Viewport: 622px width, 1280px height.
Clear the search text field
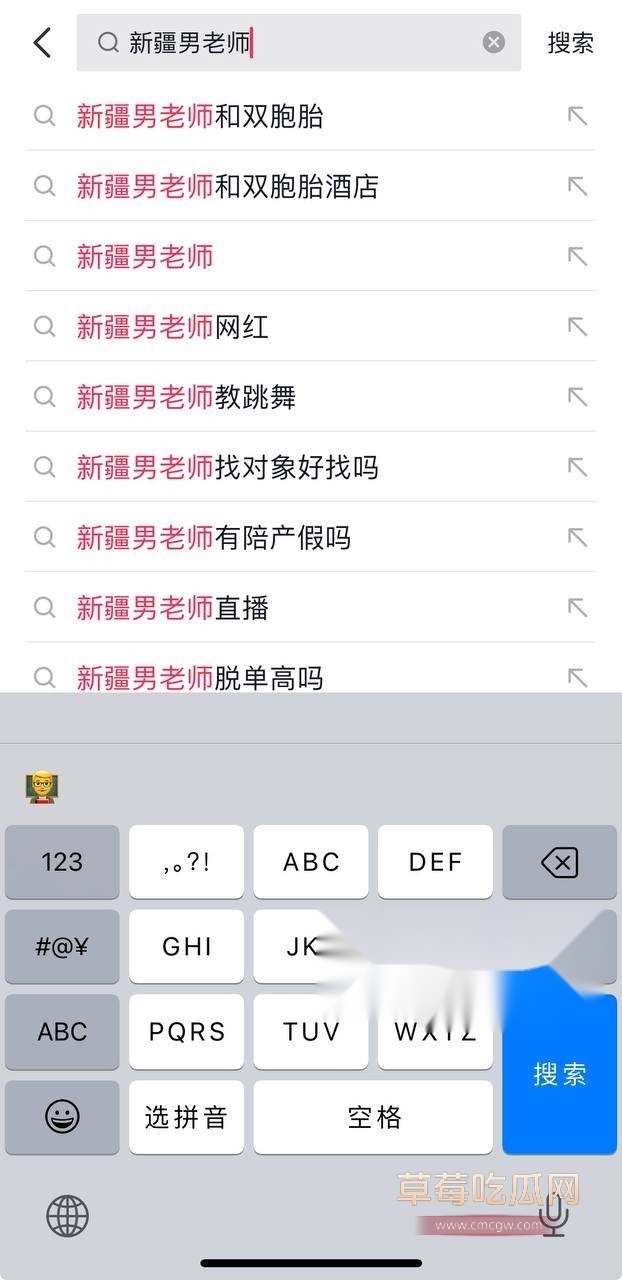(493, 42)
